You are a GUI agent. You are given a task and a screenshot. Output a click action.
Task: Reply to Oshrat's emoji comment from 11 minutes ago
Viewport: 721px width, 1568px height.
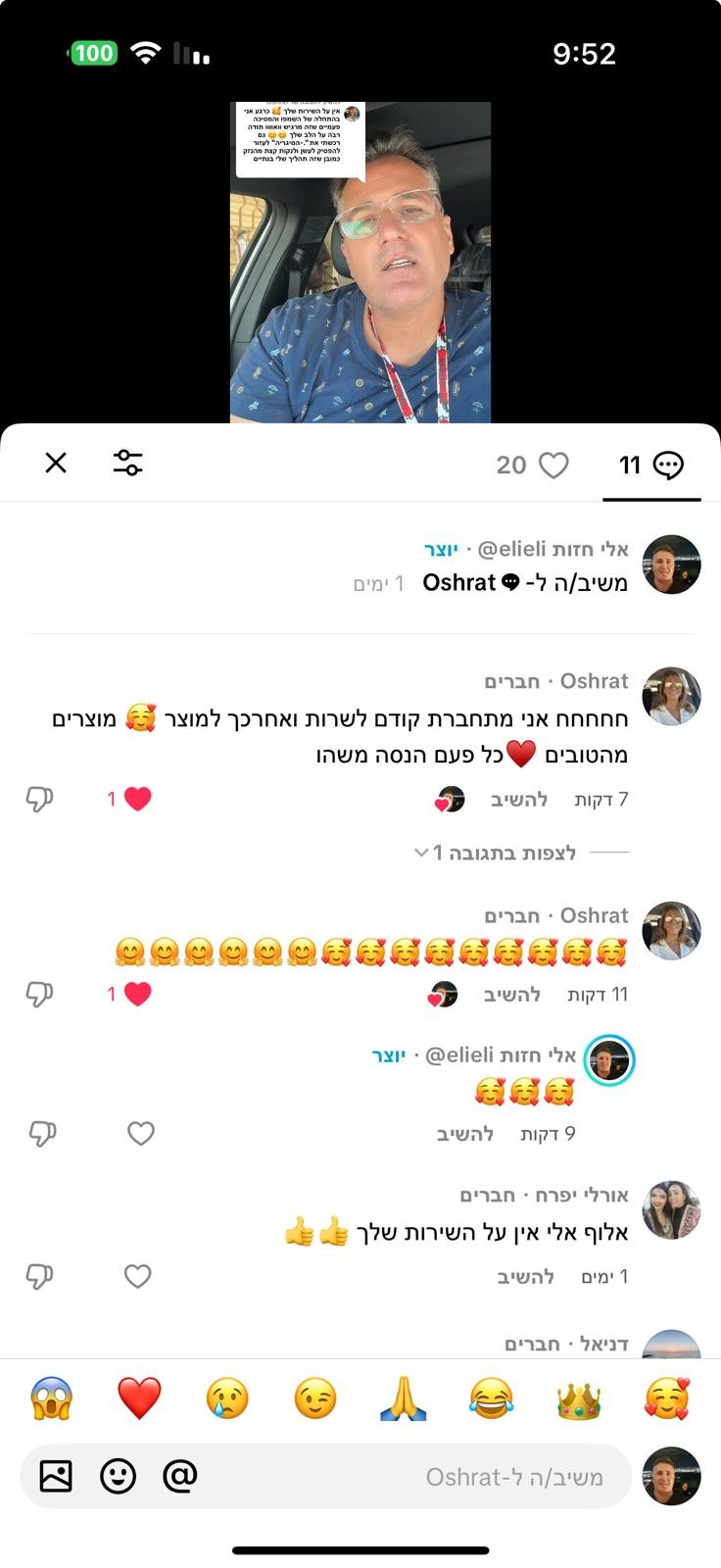pyautogui.click(x=511, y=995)
